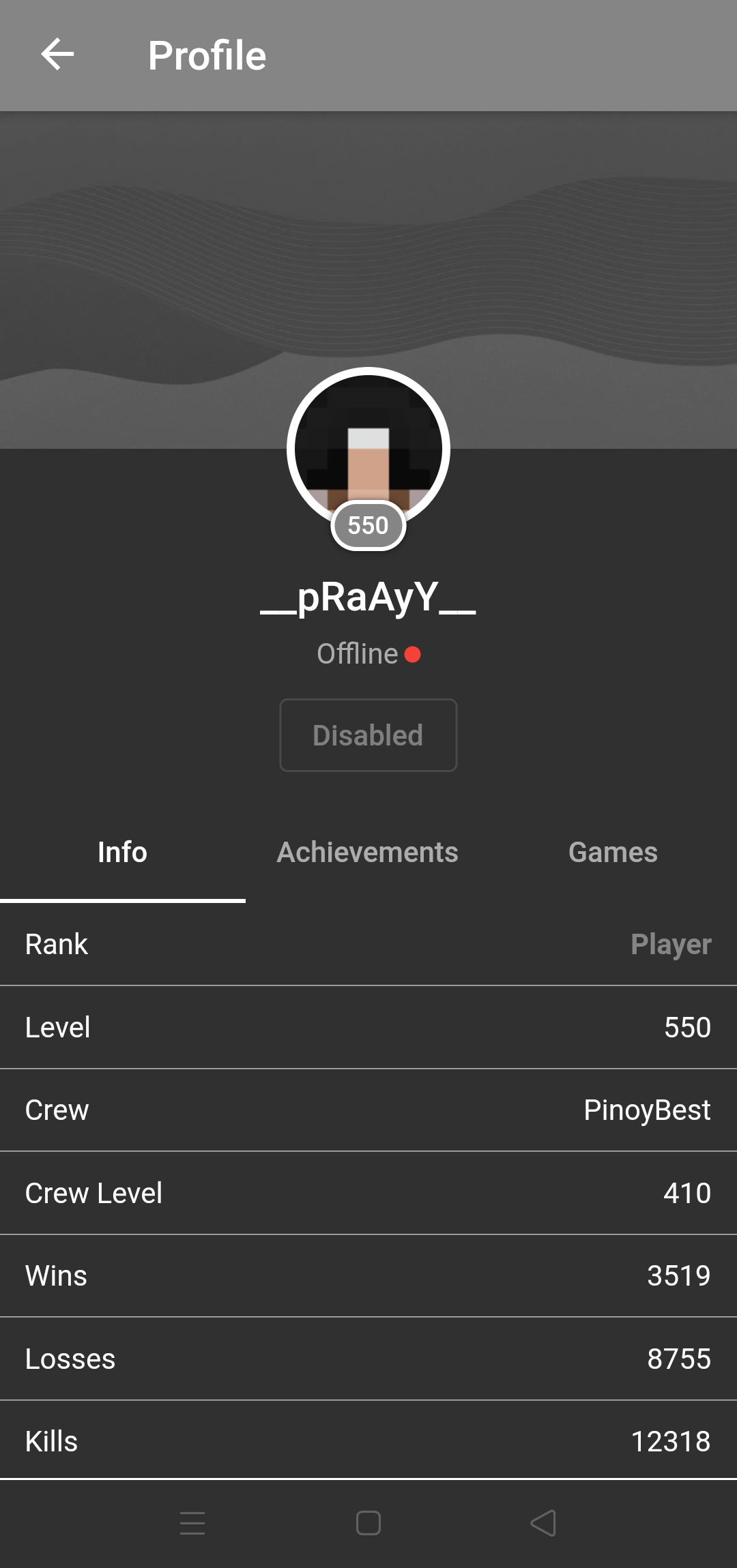Open the PinoyBest crew row
Viewport: 737px width, 1568px height.
[x=369, y=1110]
